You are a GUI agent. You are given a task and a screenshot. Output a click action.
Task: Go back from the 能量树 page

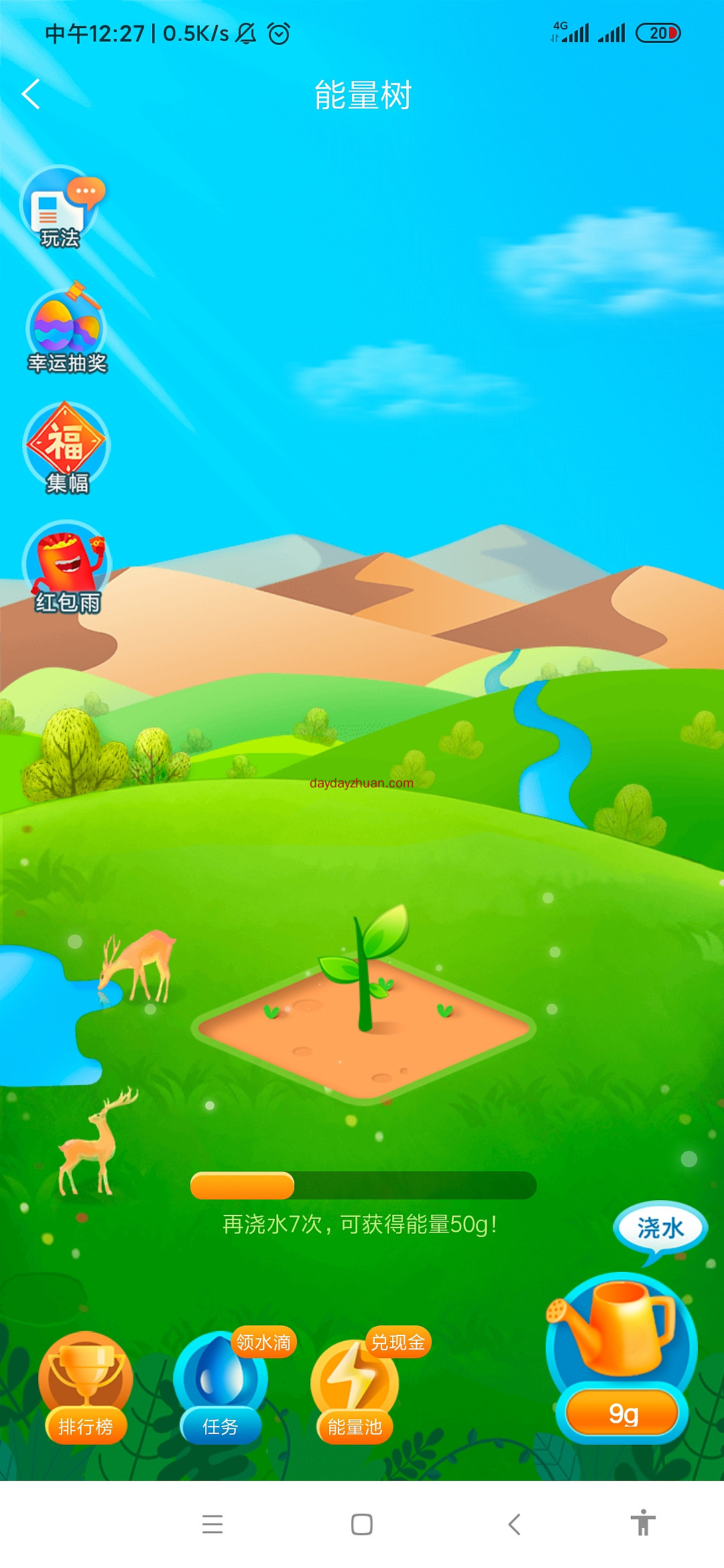(31, 94)
